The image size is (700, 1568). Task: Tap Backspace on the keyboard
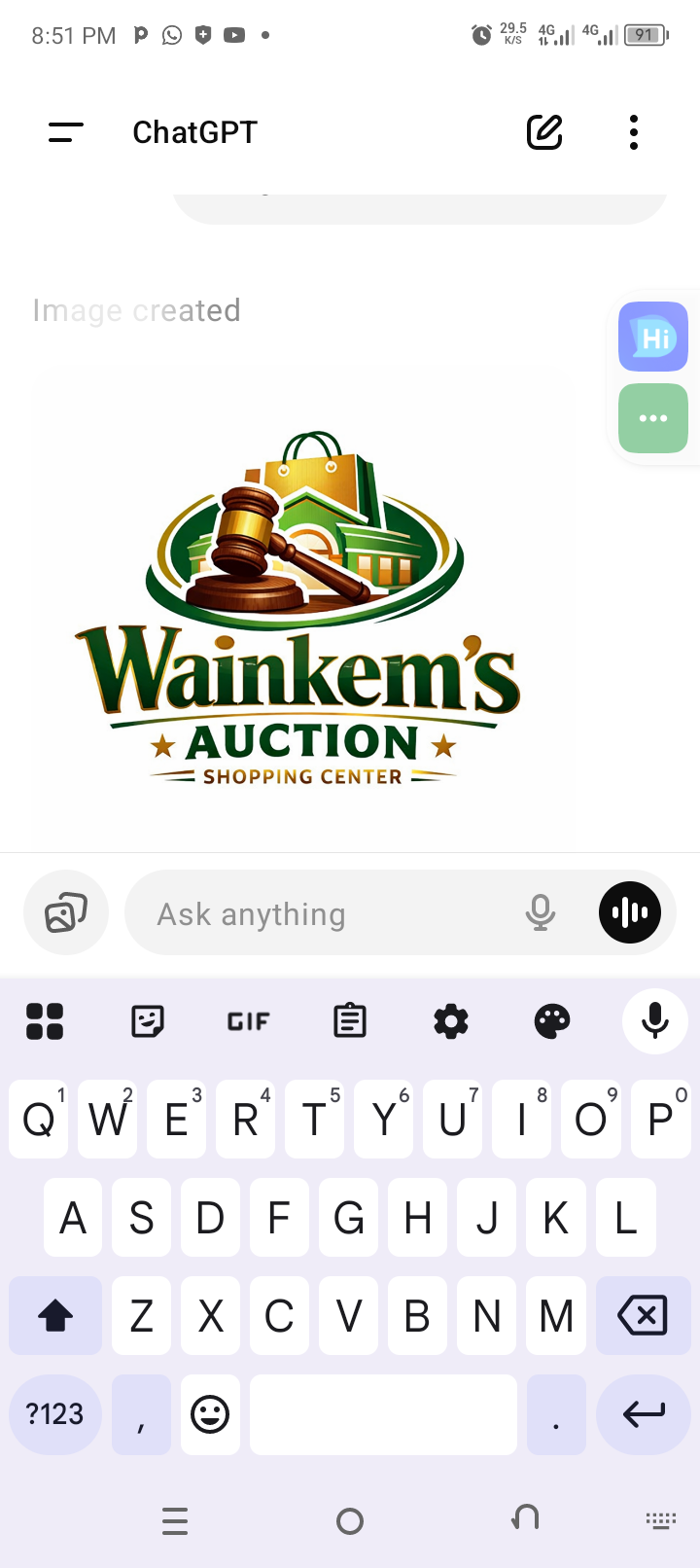pos(644,1315)
